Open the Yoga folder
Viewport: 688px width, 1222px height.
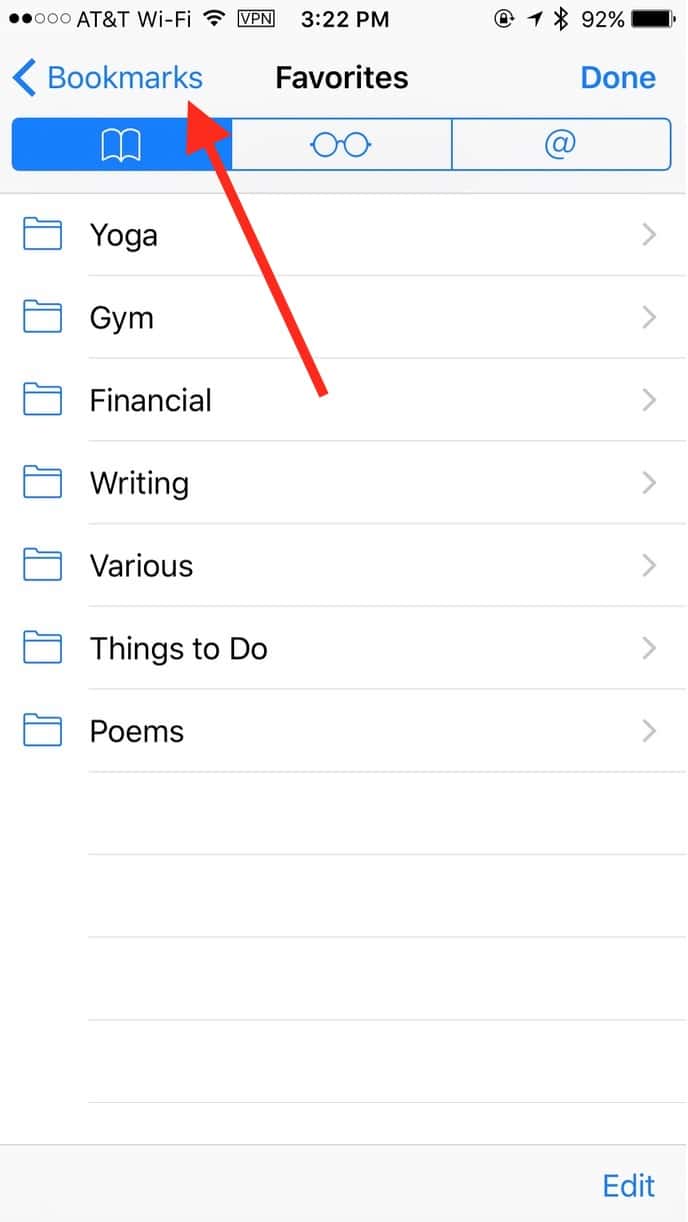(x=344, y=235)
